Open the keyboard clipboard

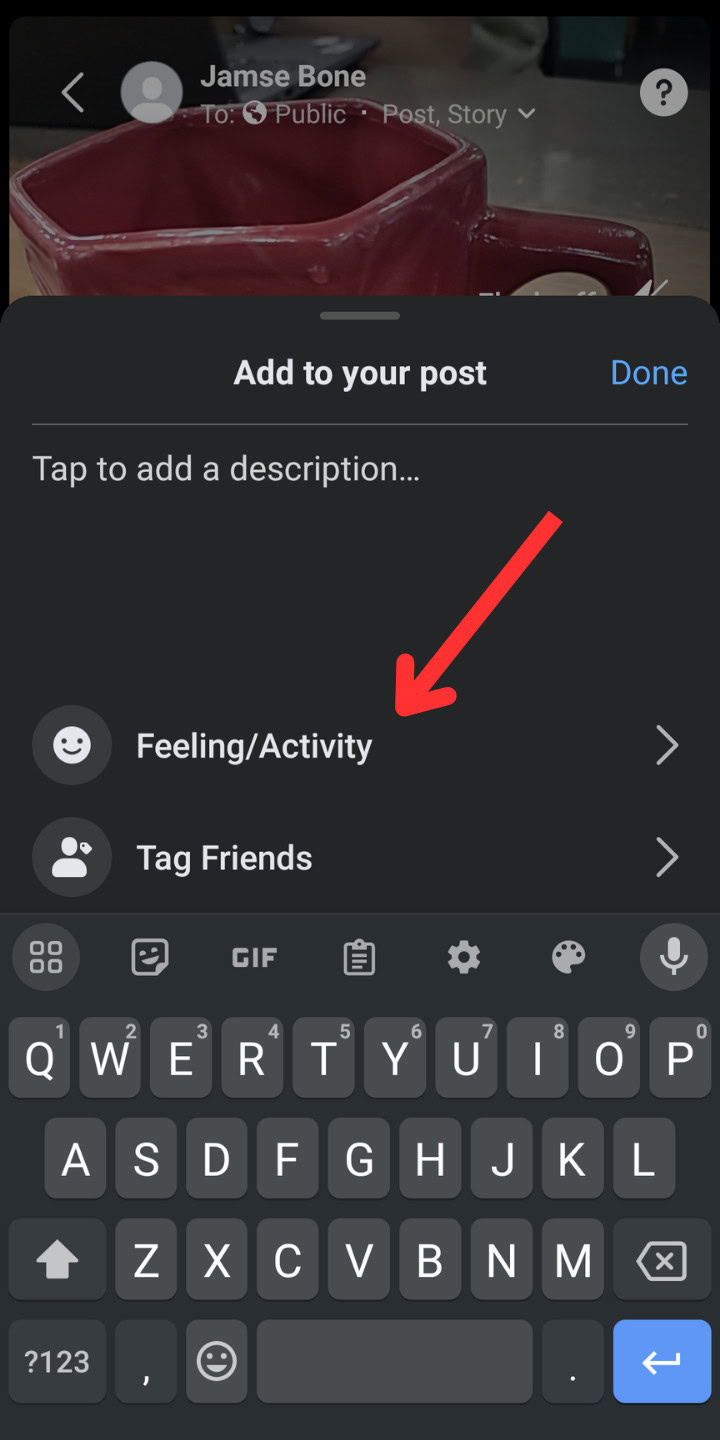tap(359, 958)
